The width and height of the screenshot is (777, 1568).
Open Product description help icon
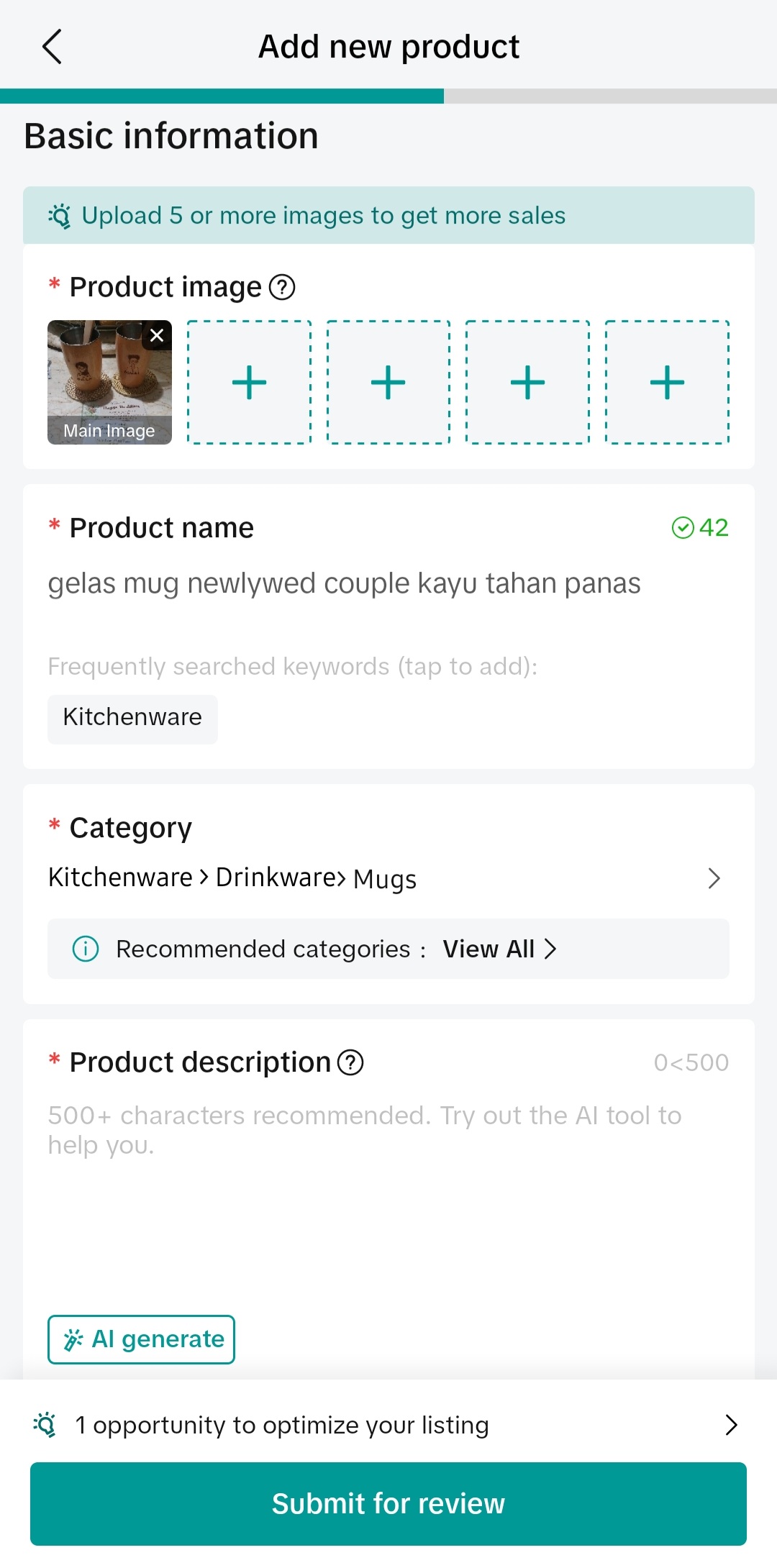[350, 1062]
